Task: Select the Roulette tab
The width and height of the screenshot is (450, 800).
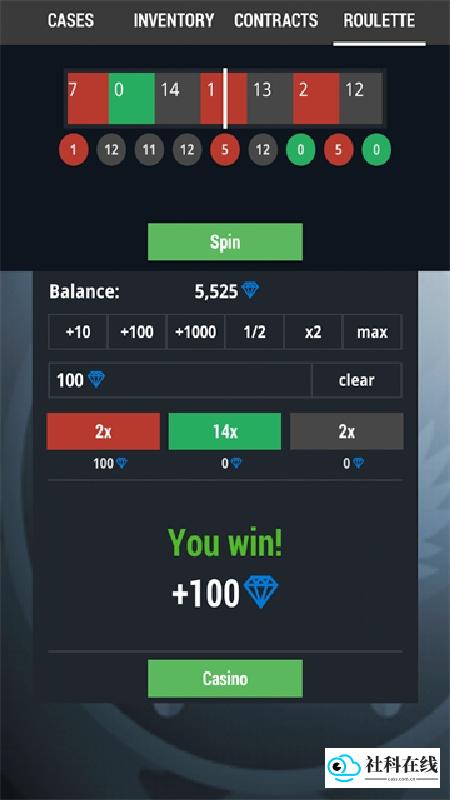Action: (x=379, y=21)
